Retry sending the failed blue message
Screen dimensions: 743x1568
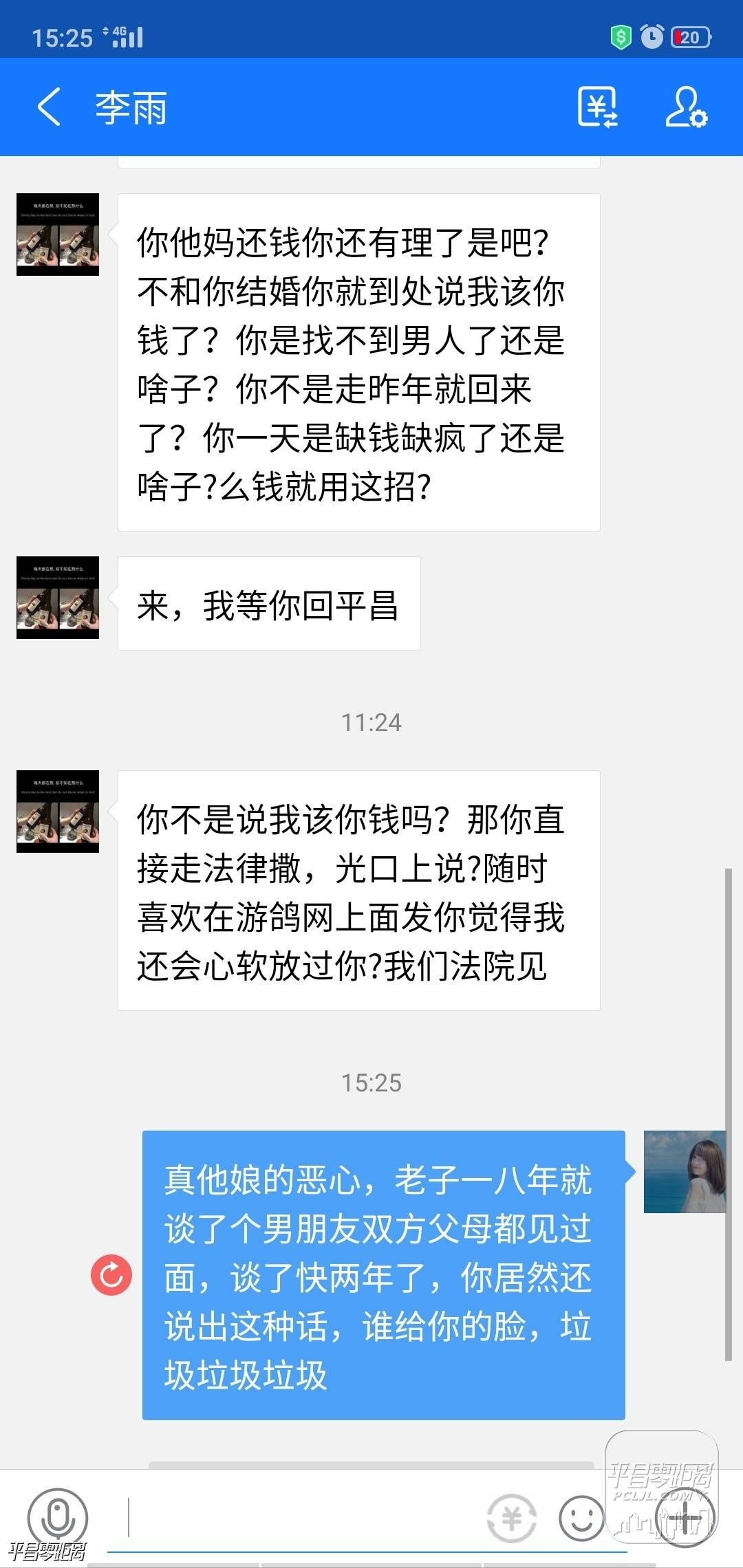coord(111,1275)
